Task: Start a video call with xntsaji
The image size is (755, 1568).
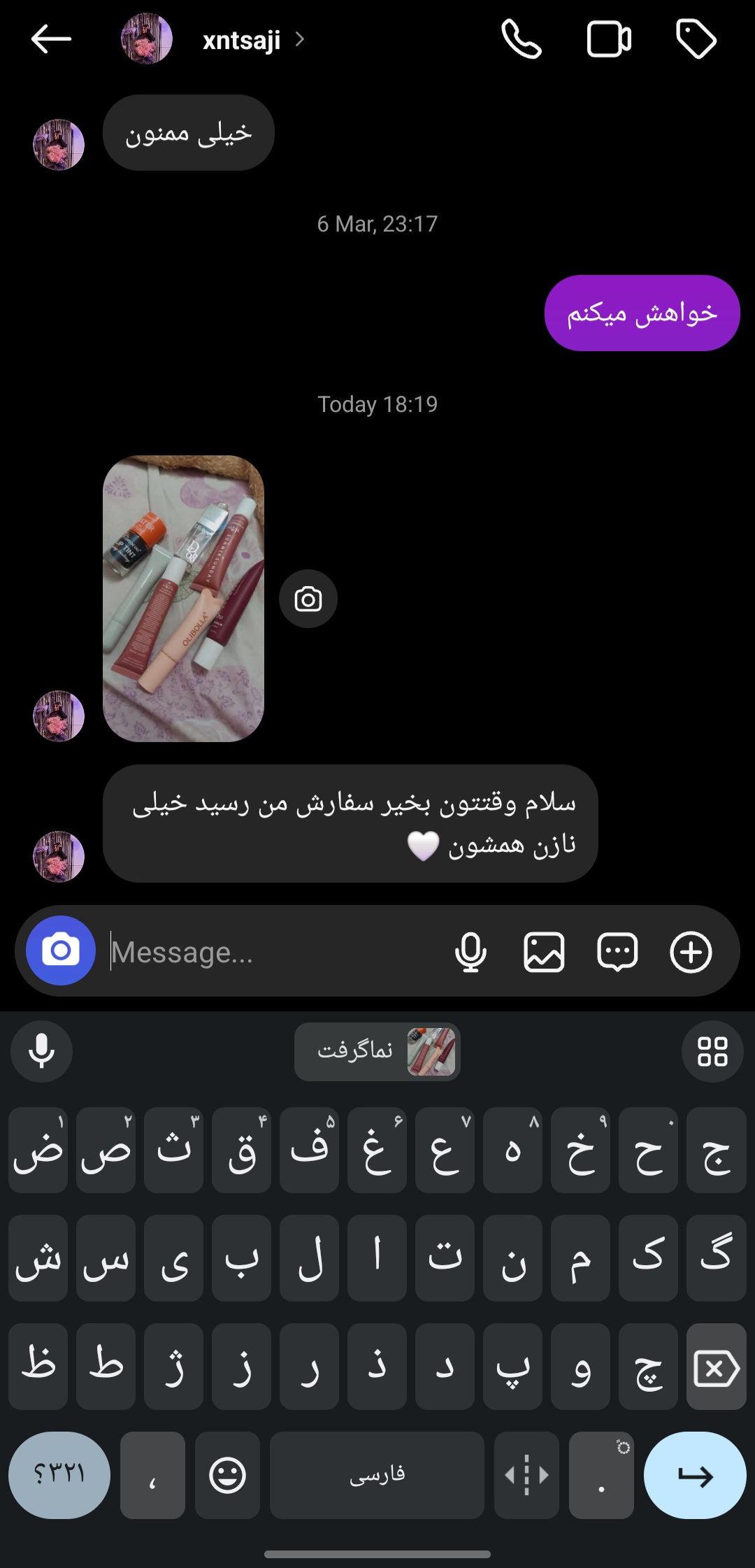Action: tap(609, 39)
